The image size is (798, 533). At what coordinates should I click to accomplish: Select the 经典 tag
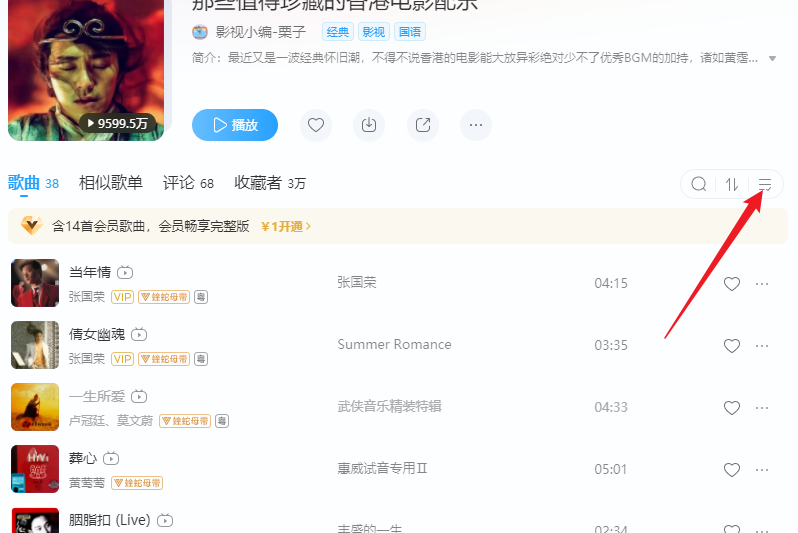(x=337, y=31)
